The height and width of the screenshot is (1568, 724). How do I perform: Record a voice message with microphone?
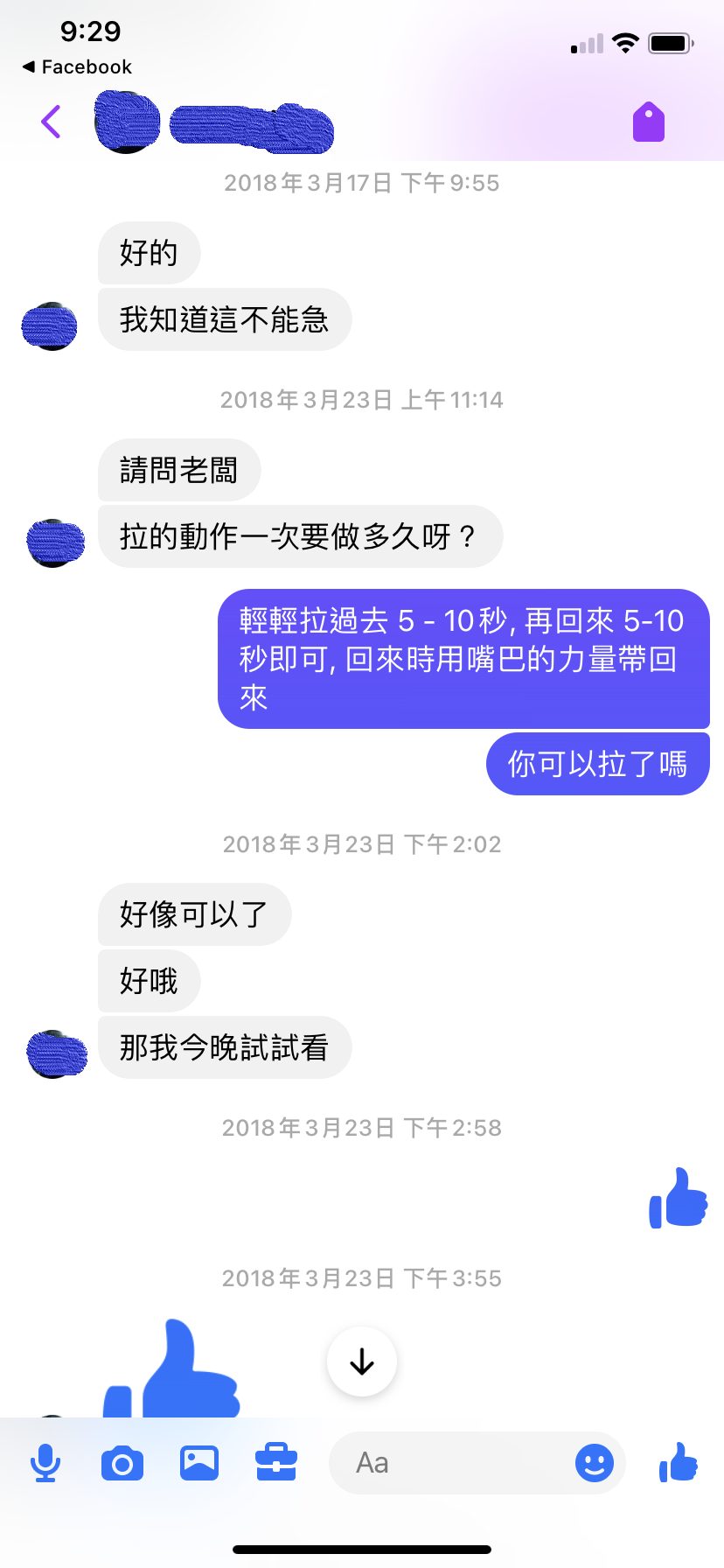(x=45, y=1463)
